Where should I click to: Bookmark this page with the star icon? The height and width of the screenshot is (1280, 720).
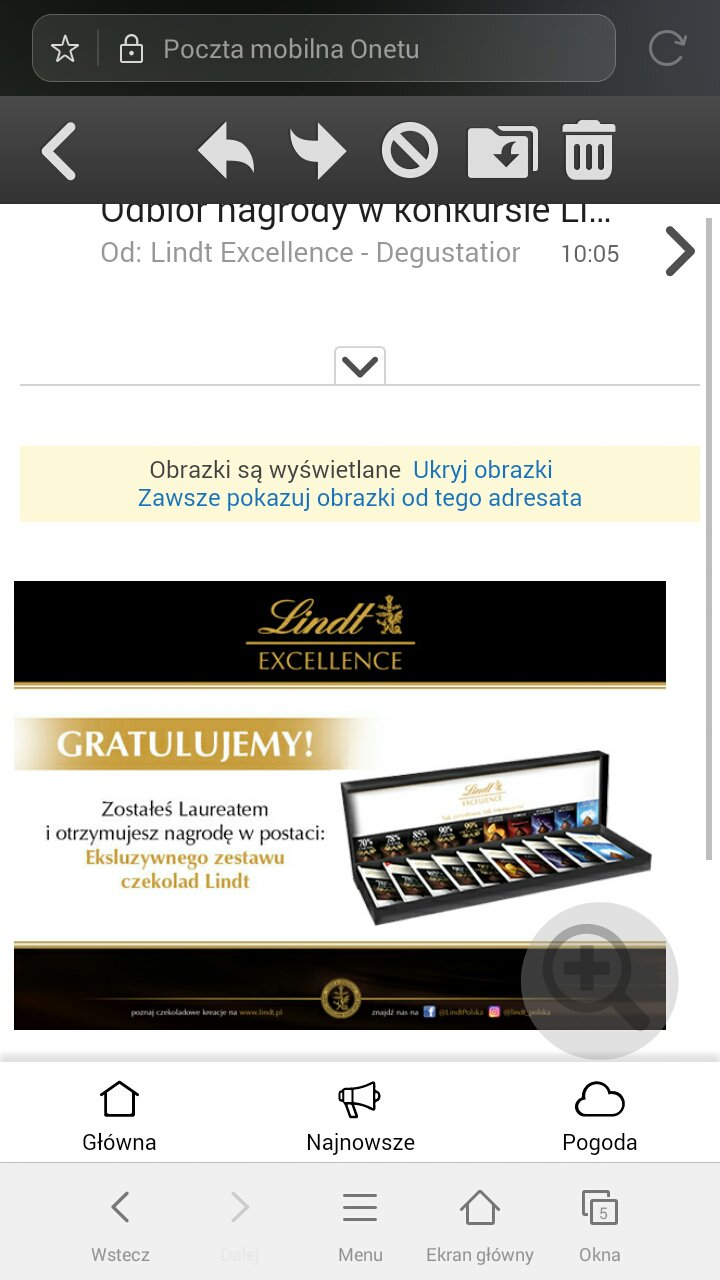pyautogui.click(x=65, y=49)
